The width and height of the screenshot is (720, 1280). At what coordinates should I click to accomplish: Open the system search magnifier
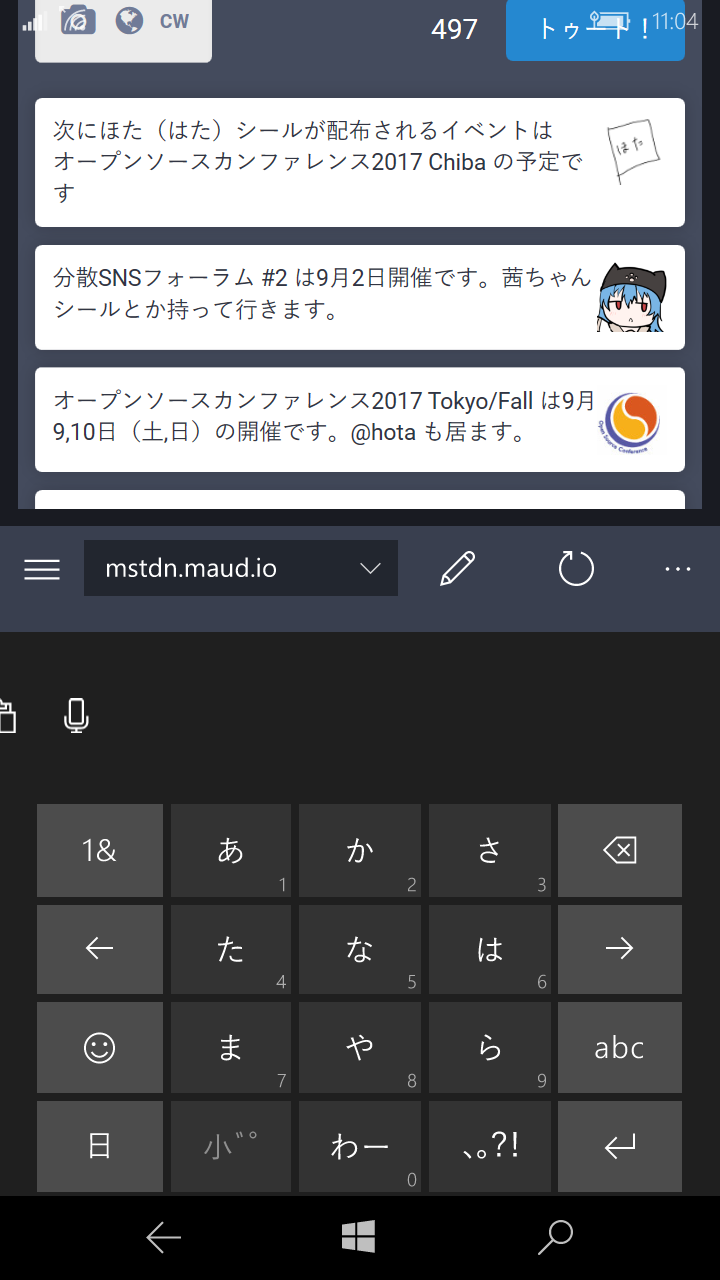click(x=556, y=1237)
